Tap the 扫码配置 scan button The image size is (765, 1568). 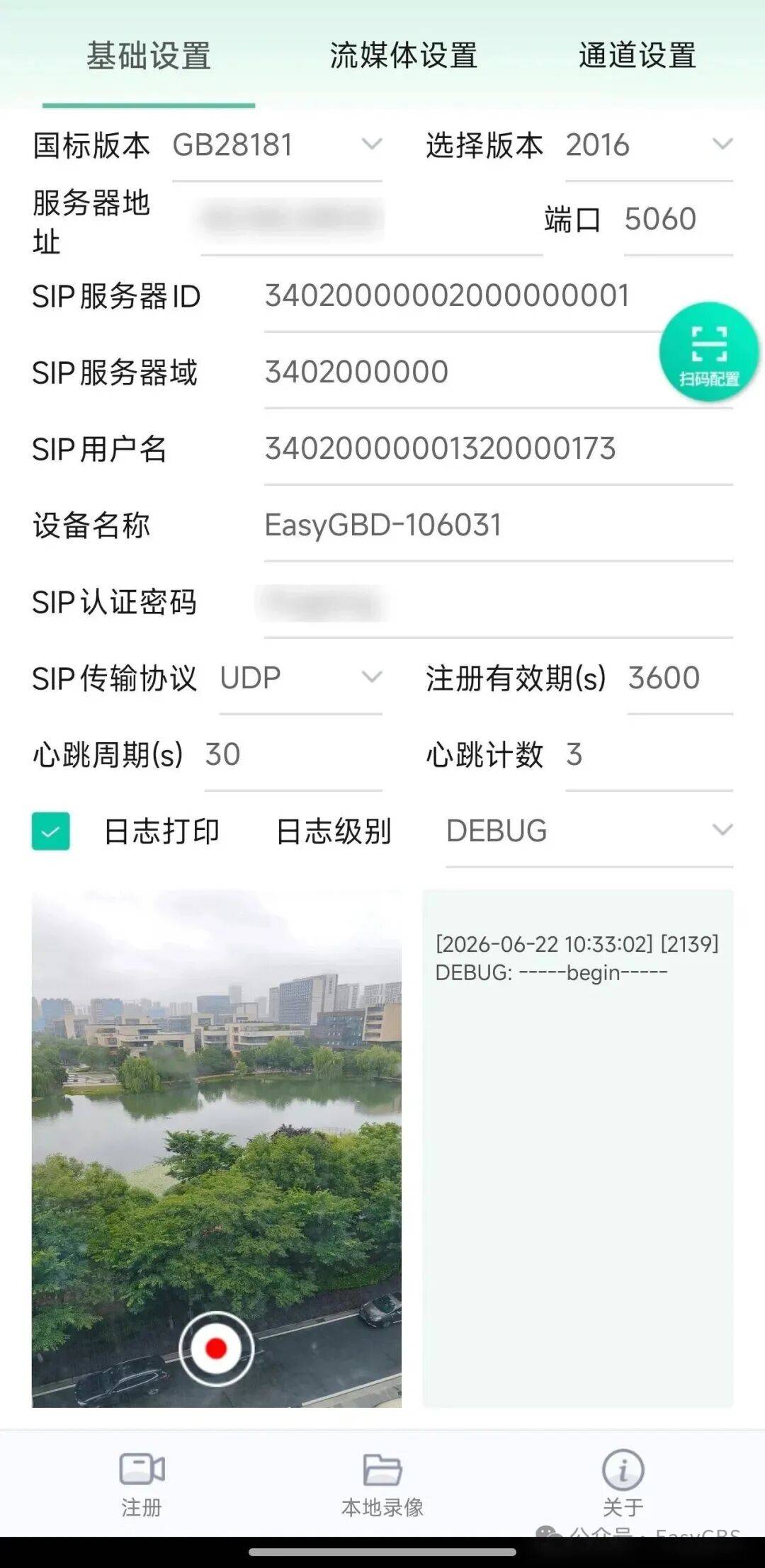click(x=709, y=352)
